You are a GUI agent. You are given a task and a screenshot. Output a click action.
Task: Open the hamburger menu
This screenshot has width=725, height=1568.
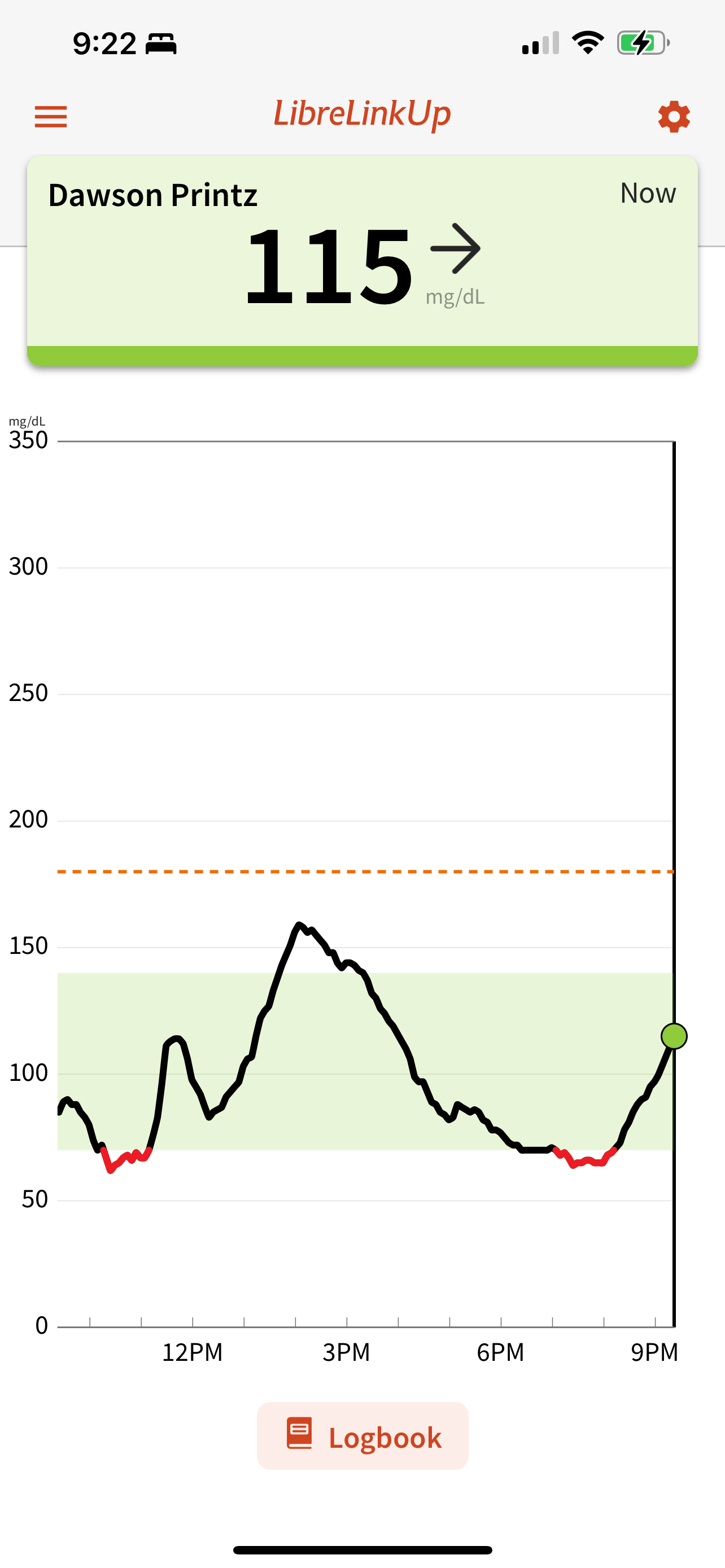[50, 116]
